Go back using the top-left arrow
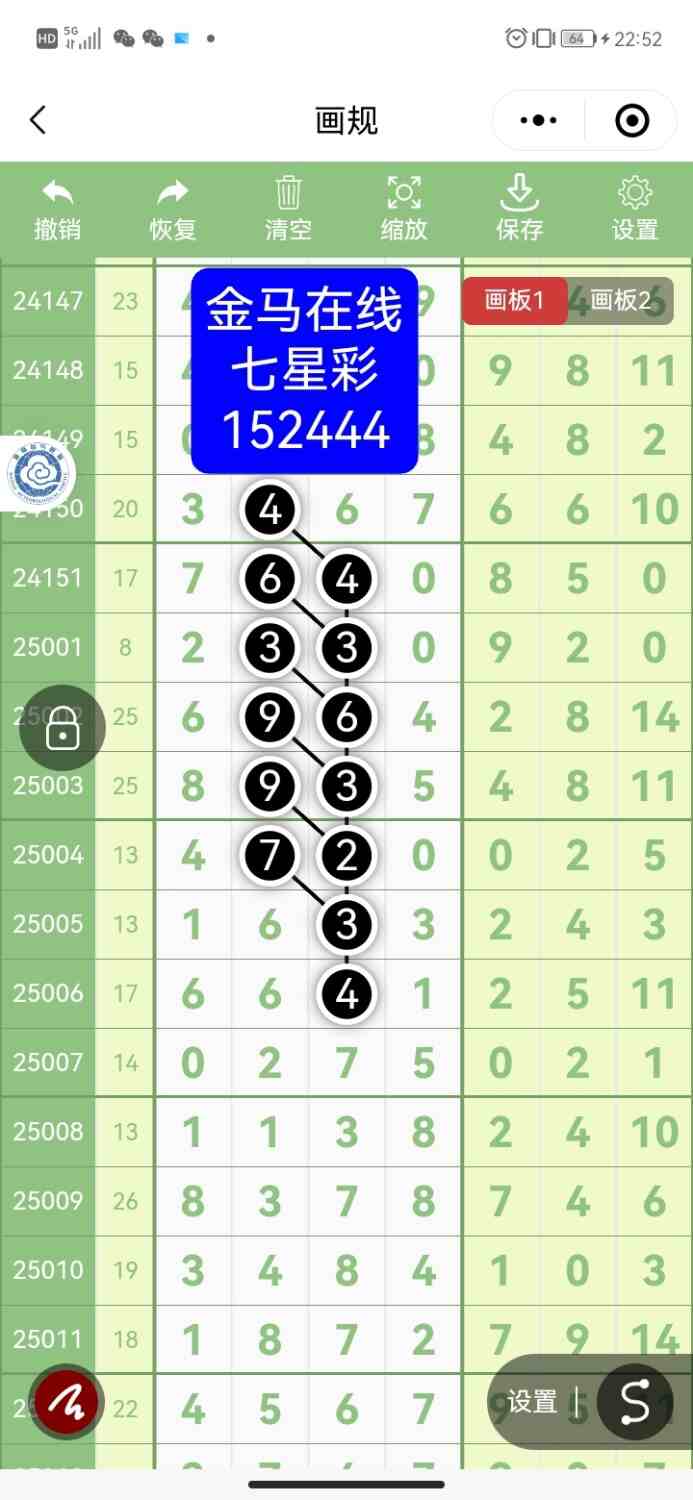This screenshot has height=1500, width=693. click(x=38, y=121)
